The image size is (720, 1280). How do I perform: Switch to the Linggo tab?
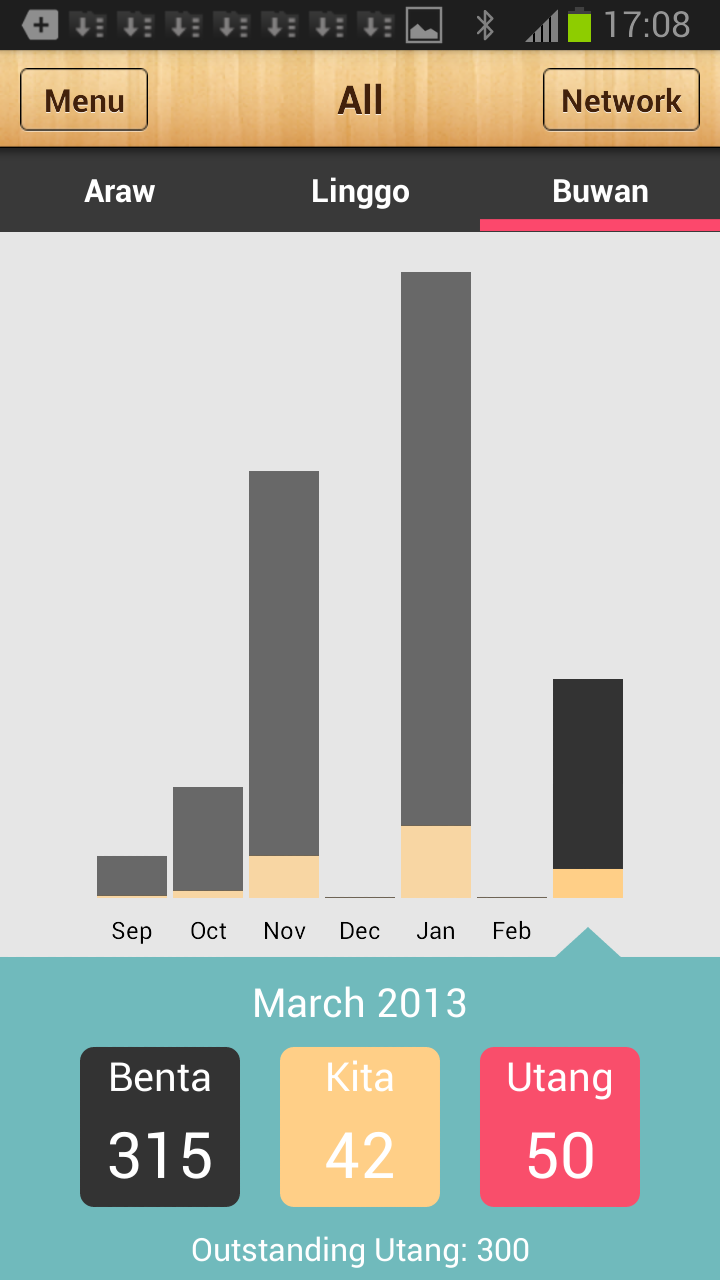[x=360, y=191]
